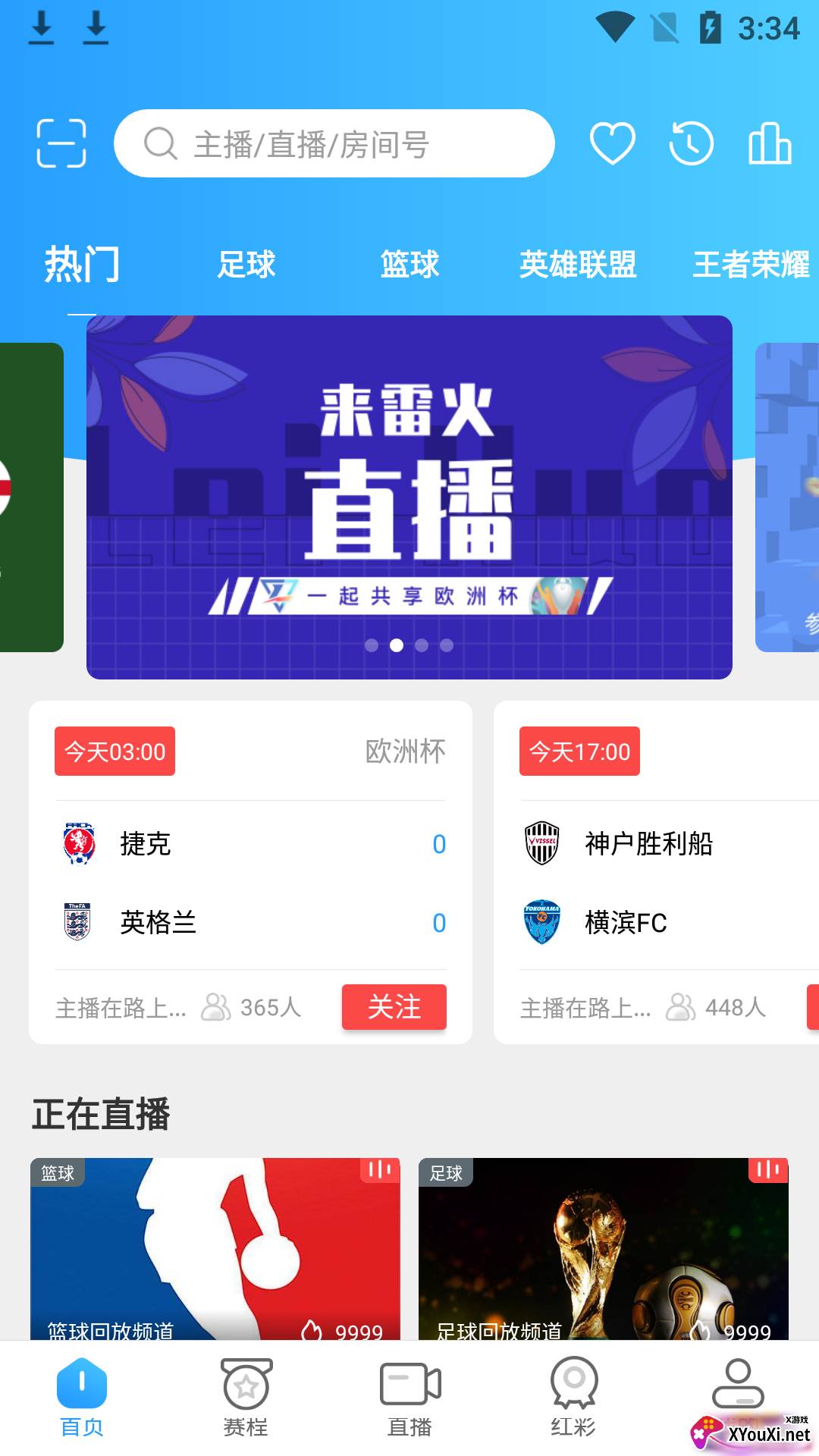Select the 英雄联盟 category tab

578,265
